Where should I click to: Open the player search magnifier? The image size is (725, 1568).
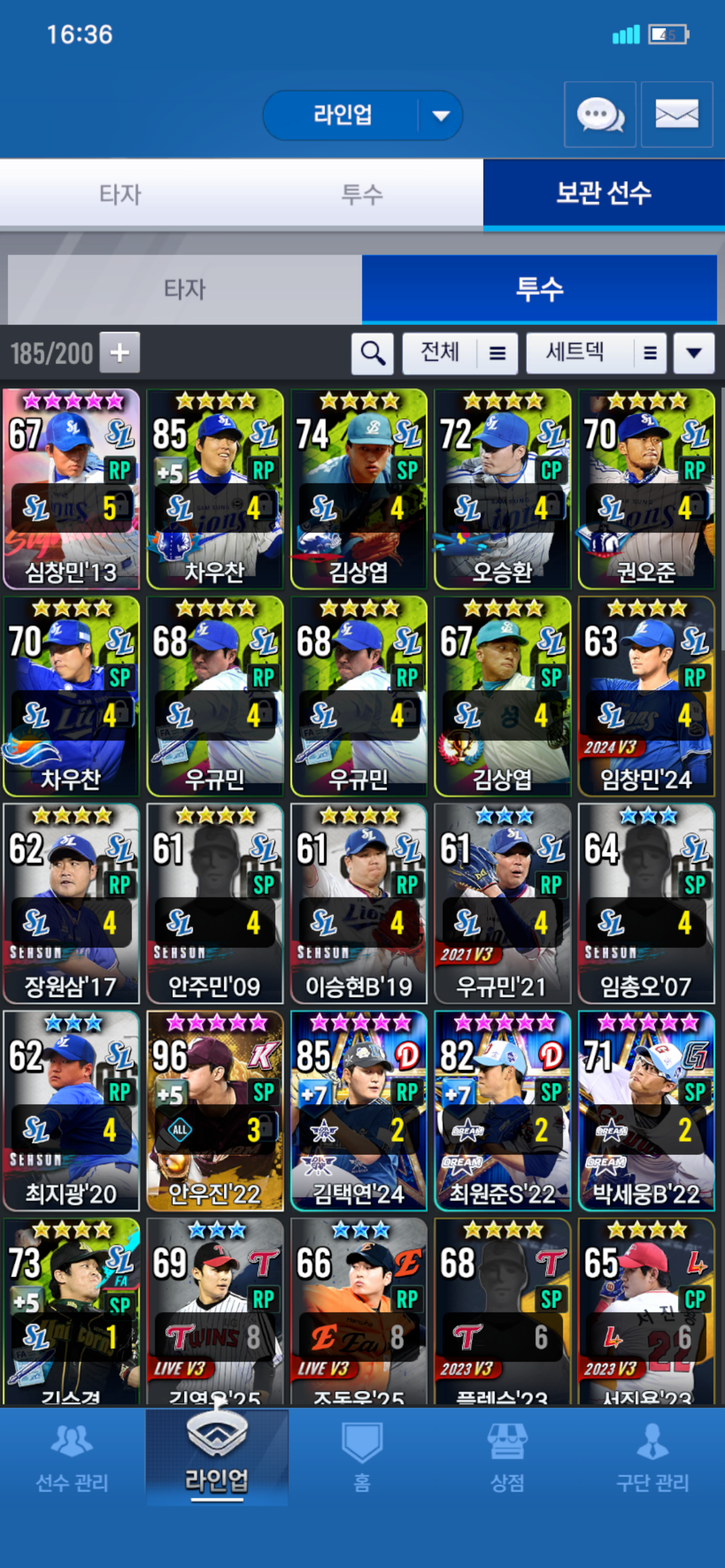point(372,354)
